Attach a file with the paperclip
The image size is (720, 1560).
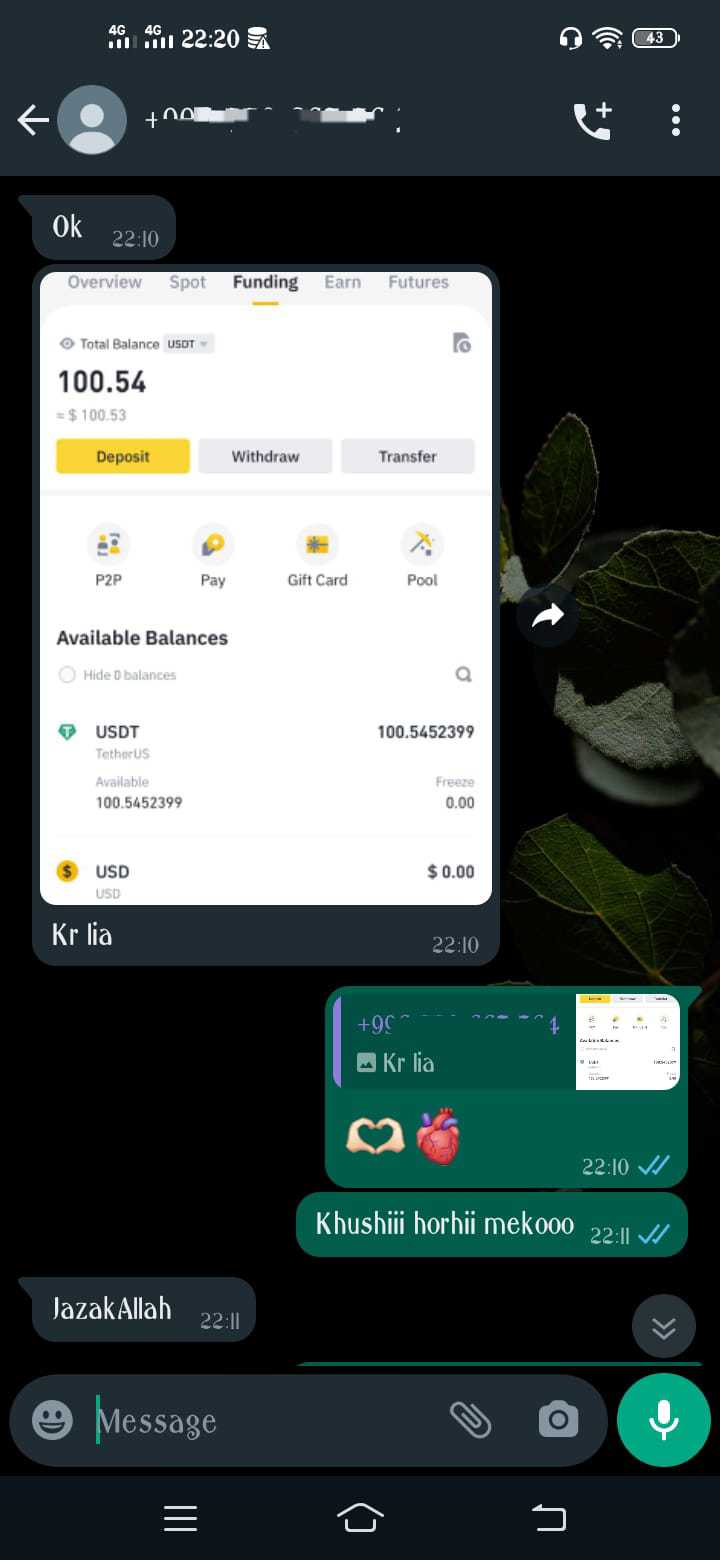click(x=470, y=1420)
